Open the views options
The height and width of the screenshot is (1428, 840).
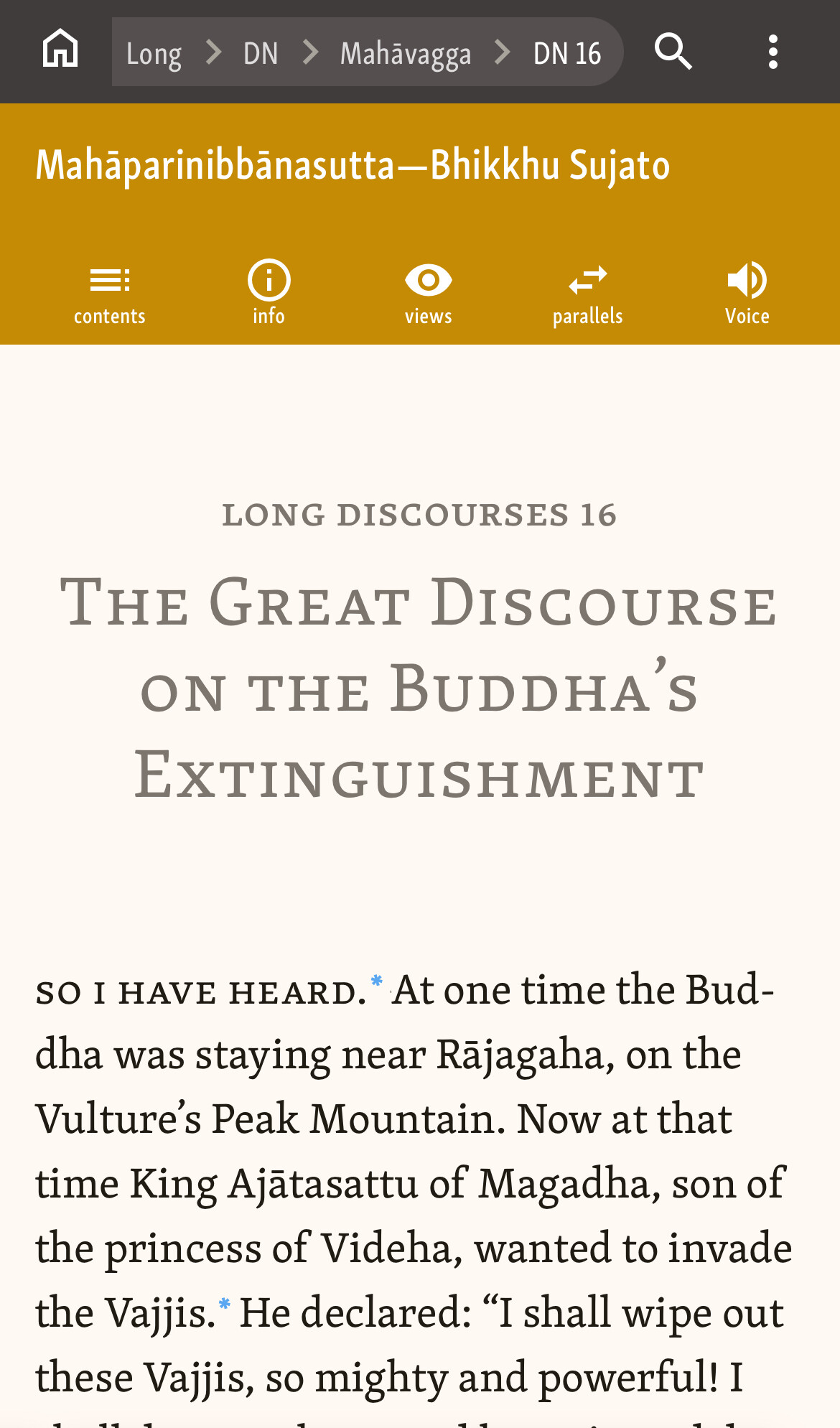[429, 294]
